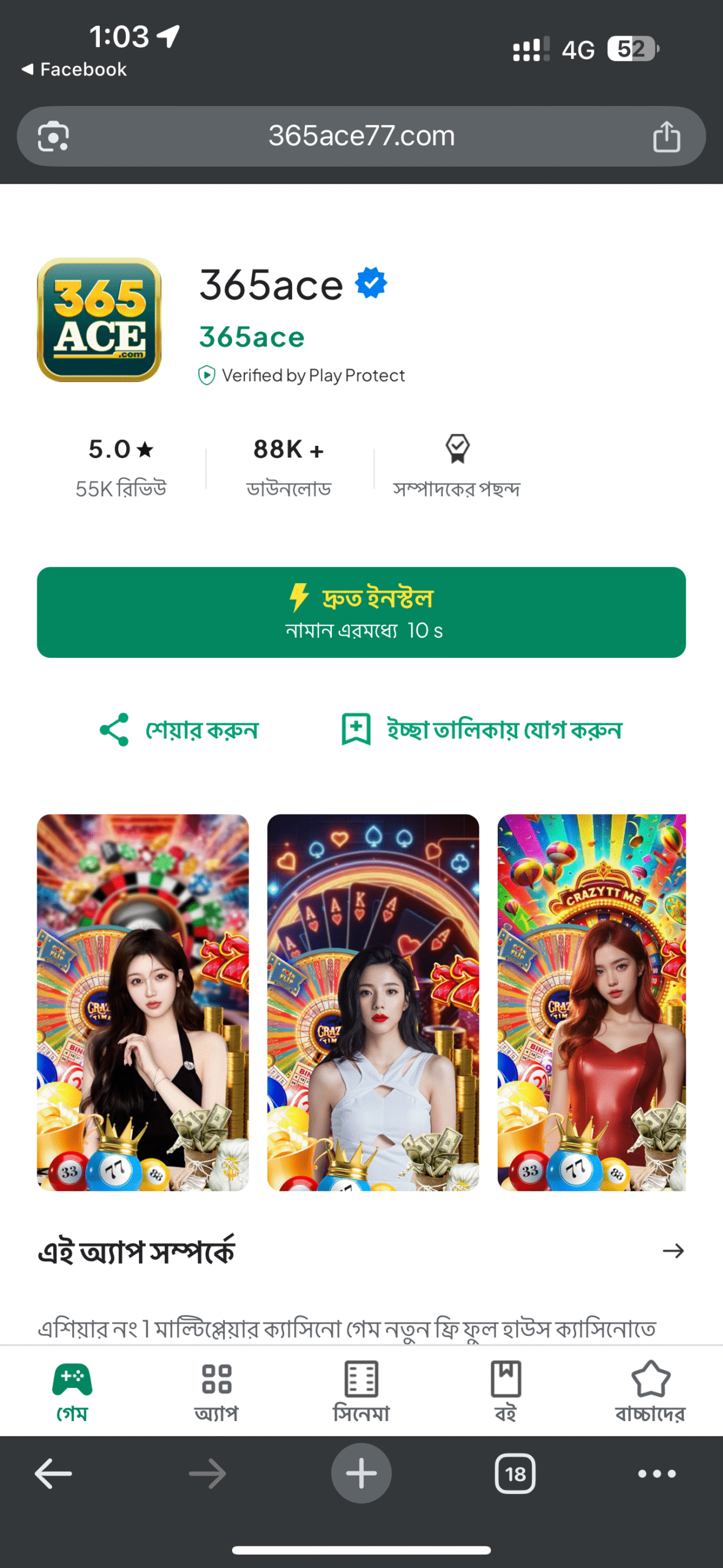Tap the green quick install button
The height and width of the screenshot is (1568, 723).
point(361,612)
